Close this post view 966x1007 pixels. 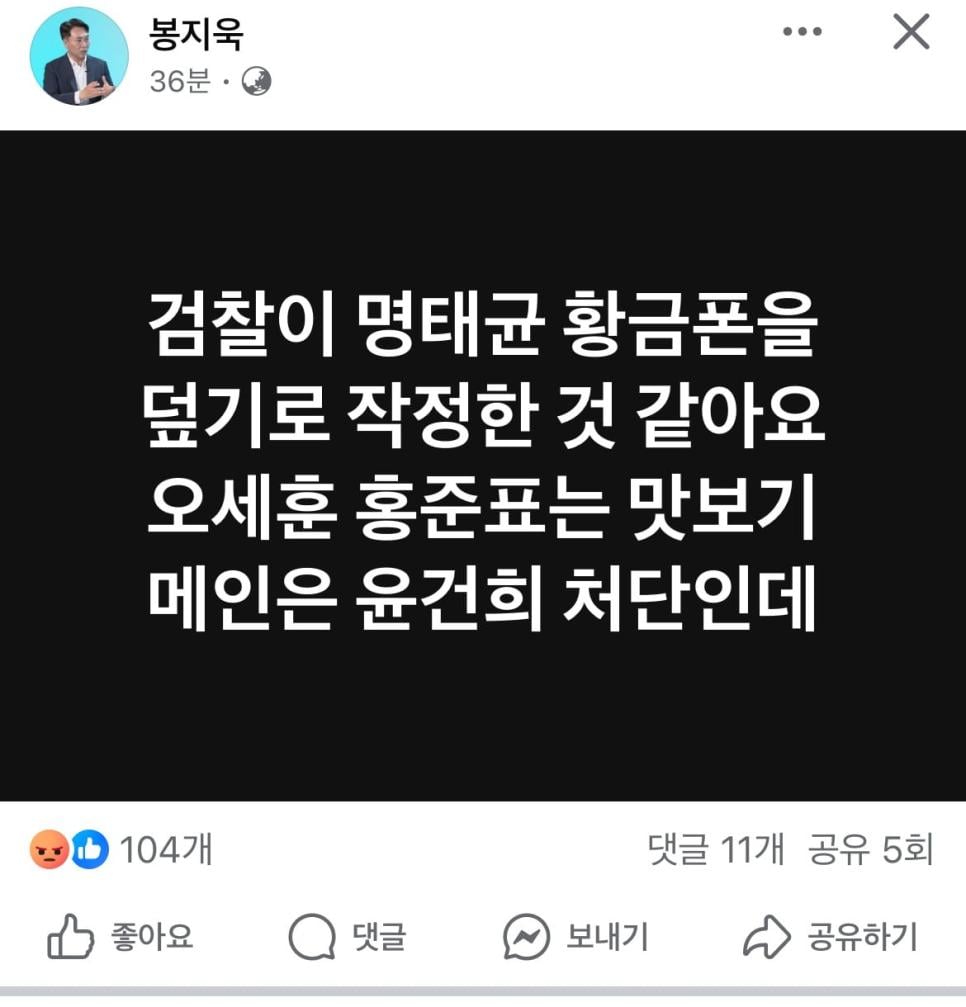[x=910, y=33]
